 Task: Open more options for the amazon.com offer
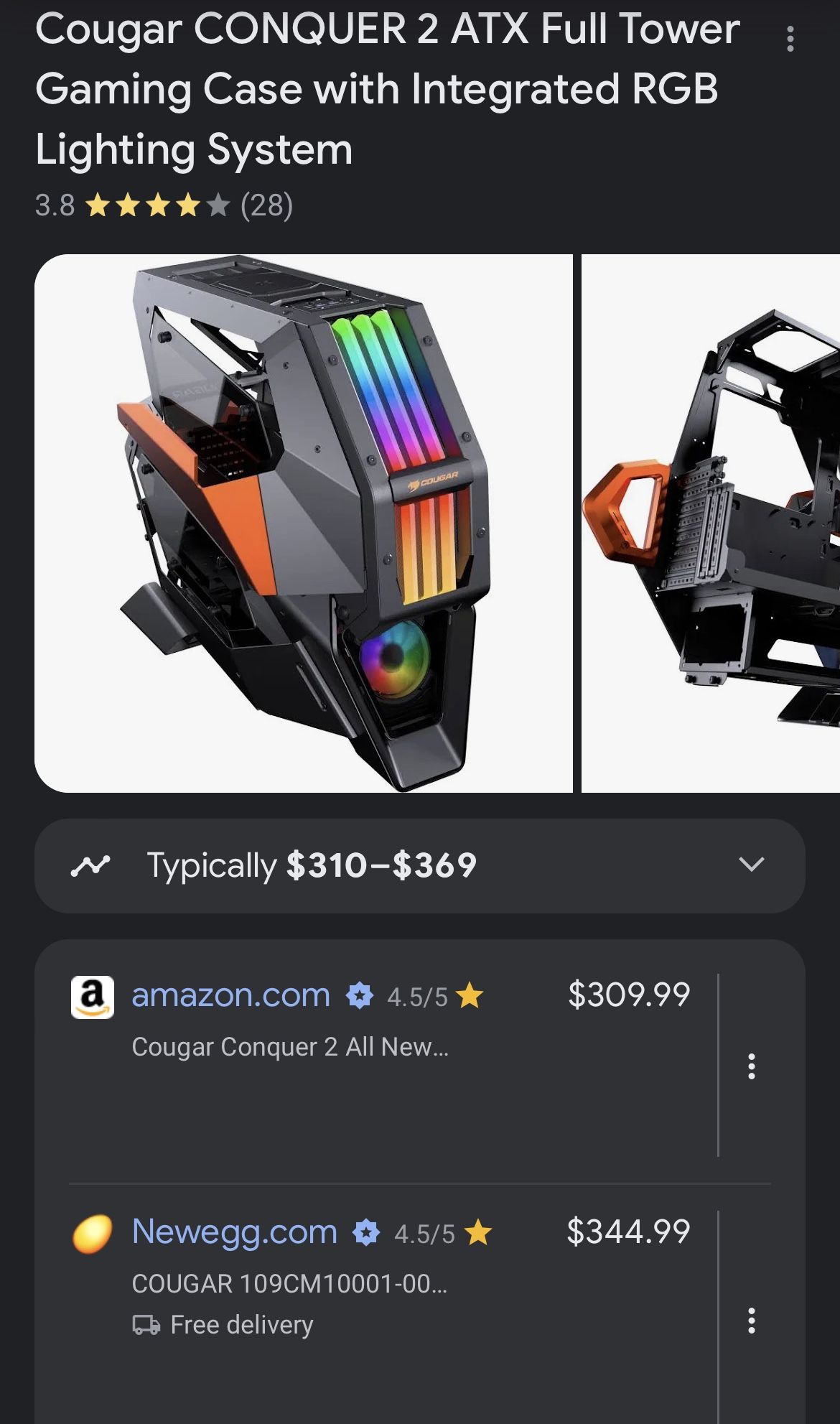tap(751, 1066)
